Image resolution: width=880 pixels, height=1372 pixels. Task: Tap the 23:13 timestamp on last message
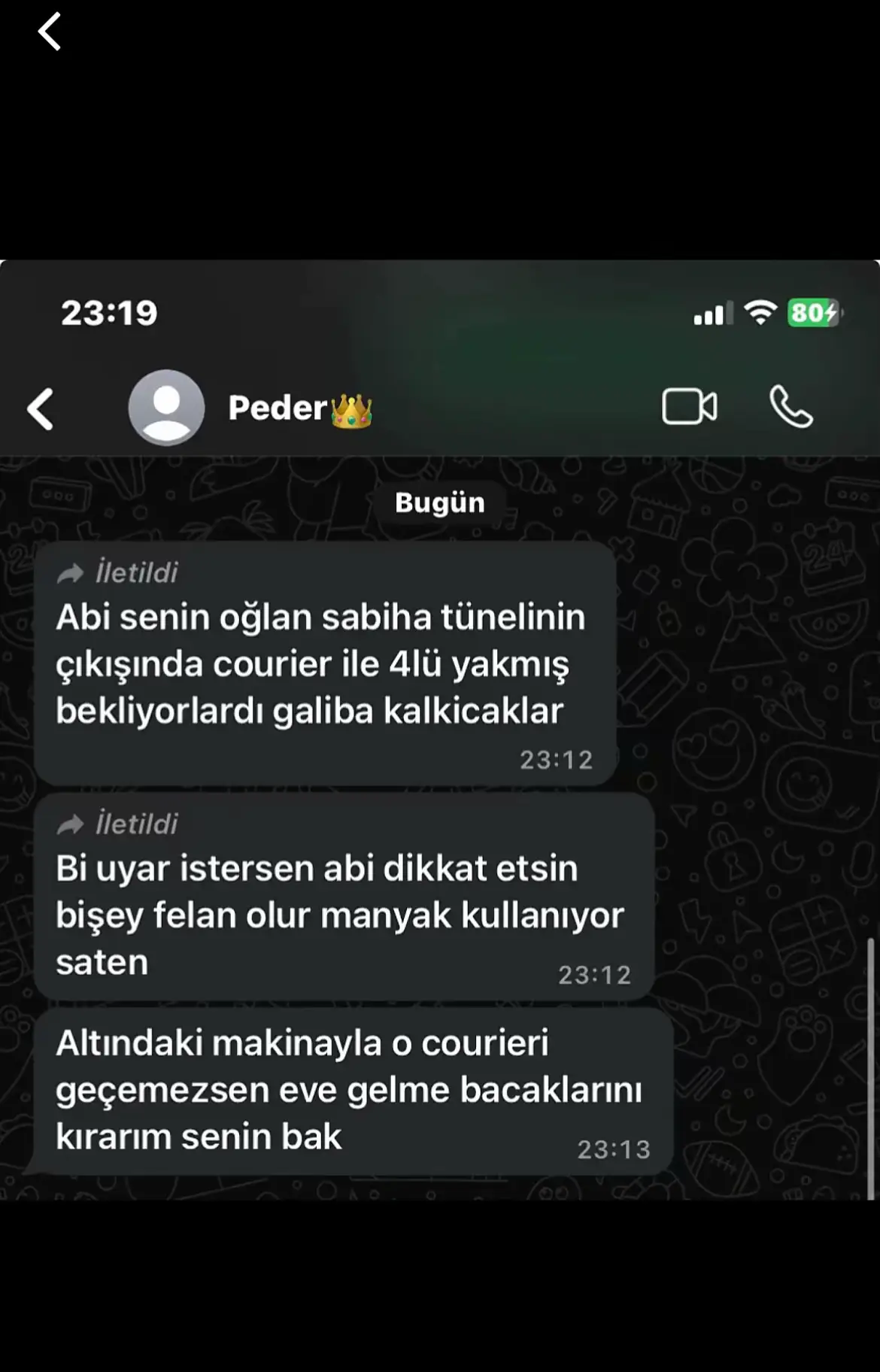point(615,1149)
